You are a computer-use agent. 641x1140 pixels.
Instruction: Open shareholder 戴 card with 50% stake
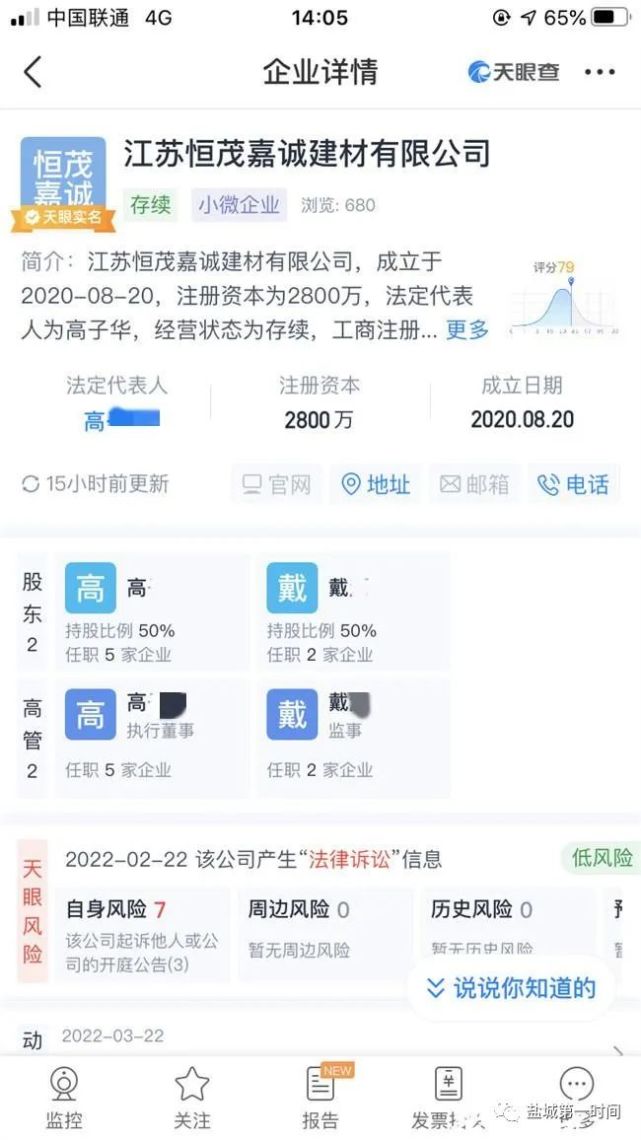(x=353, y=611)
